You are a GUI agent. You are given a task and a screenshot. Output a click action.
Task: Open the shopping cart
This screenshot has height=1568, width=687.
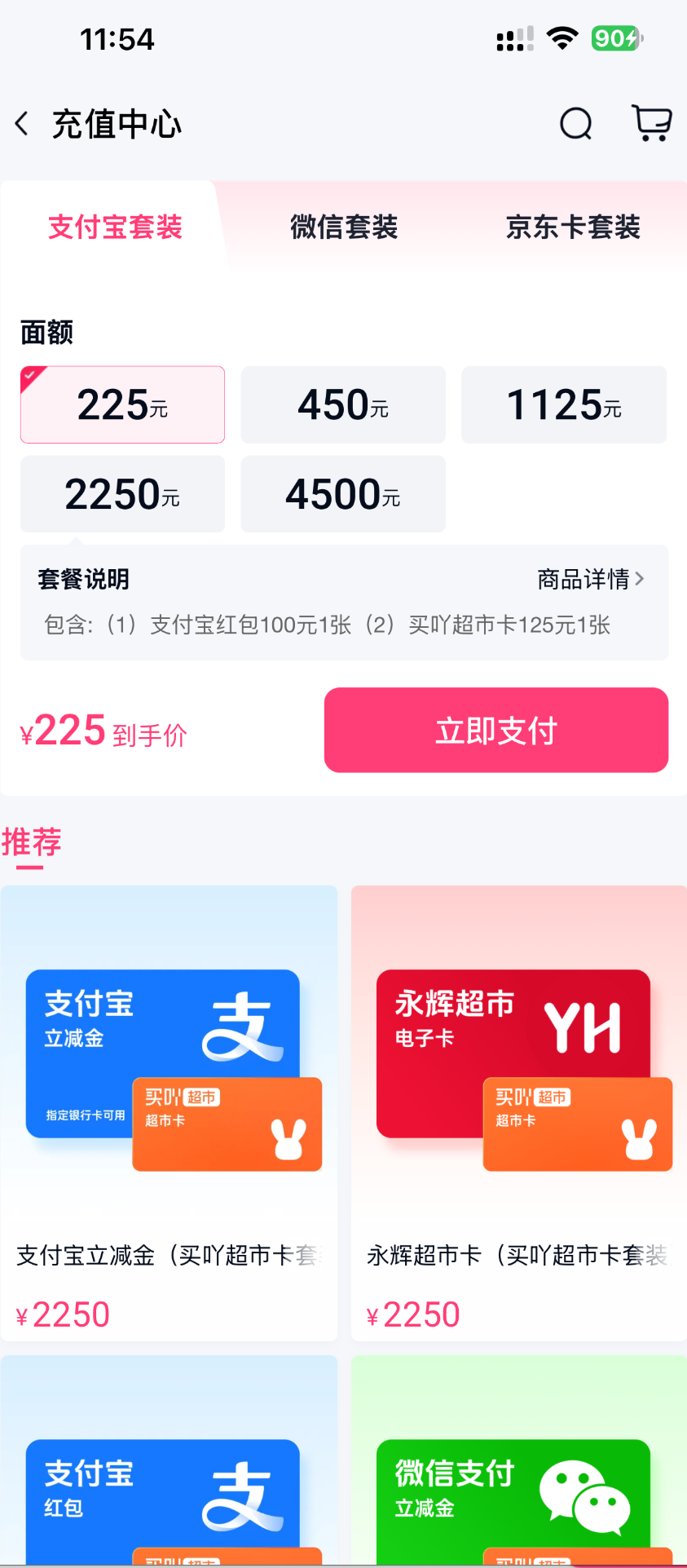[x=651, y=124]
